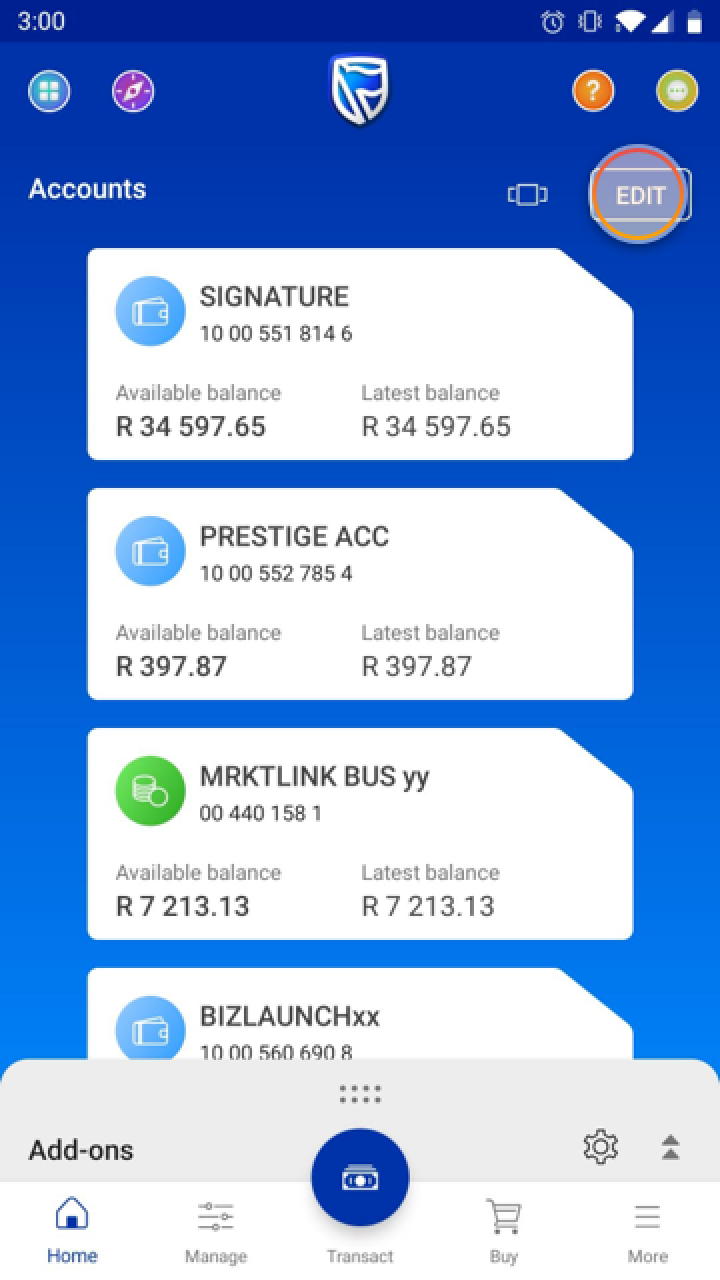View the MRKTLINK BUS yy account
Image resolution: width=720 pixels, height=1280 pixels.
[x=360, y=835]
